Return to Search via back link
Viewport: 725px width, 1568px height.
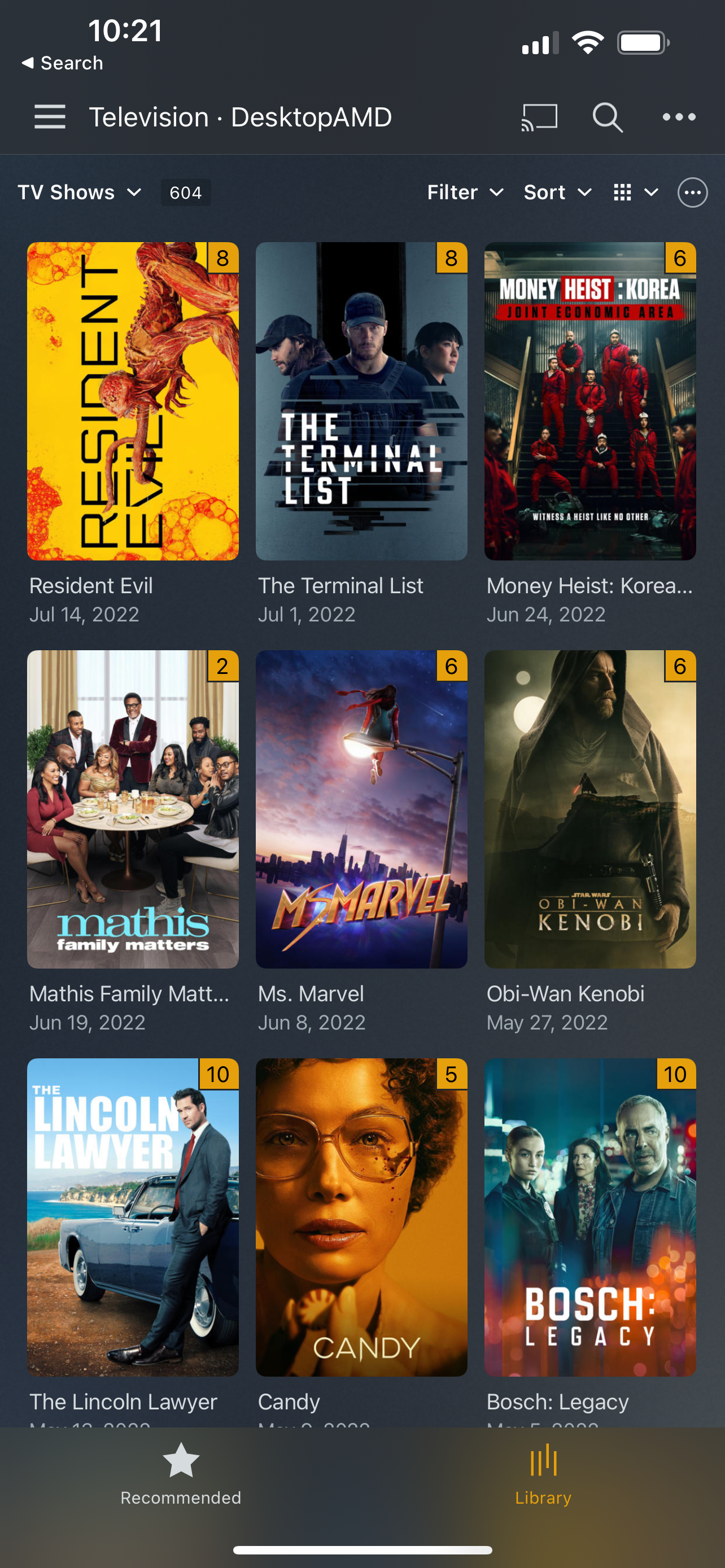[x=62, y=63]
